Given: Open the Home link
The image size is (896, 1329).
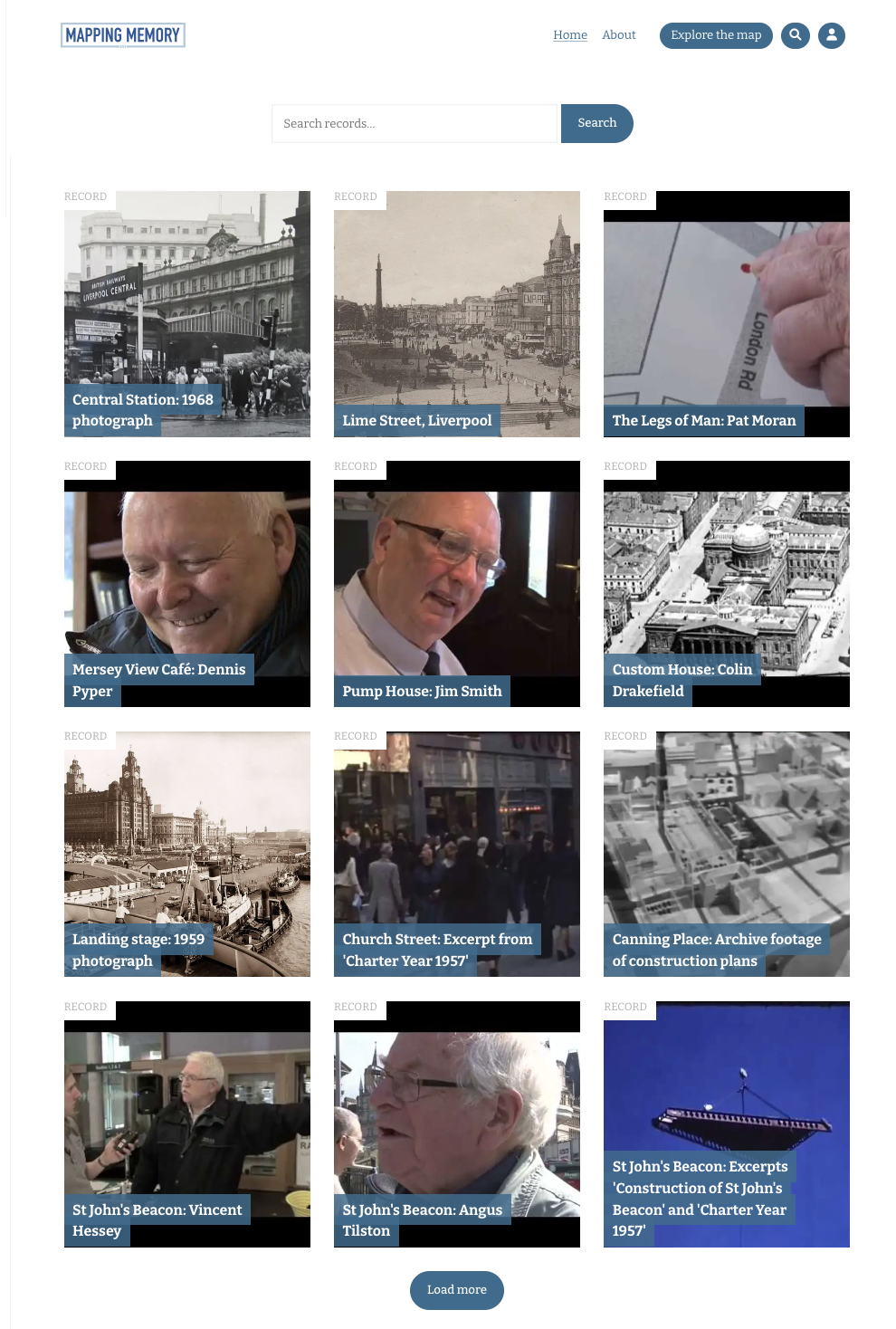Looking at the screenshot, I should point(569,35).
